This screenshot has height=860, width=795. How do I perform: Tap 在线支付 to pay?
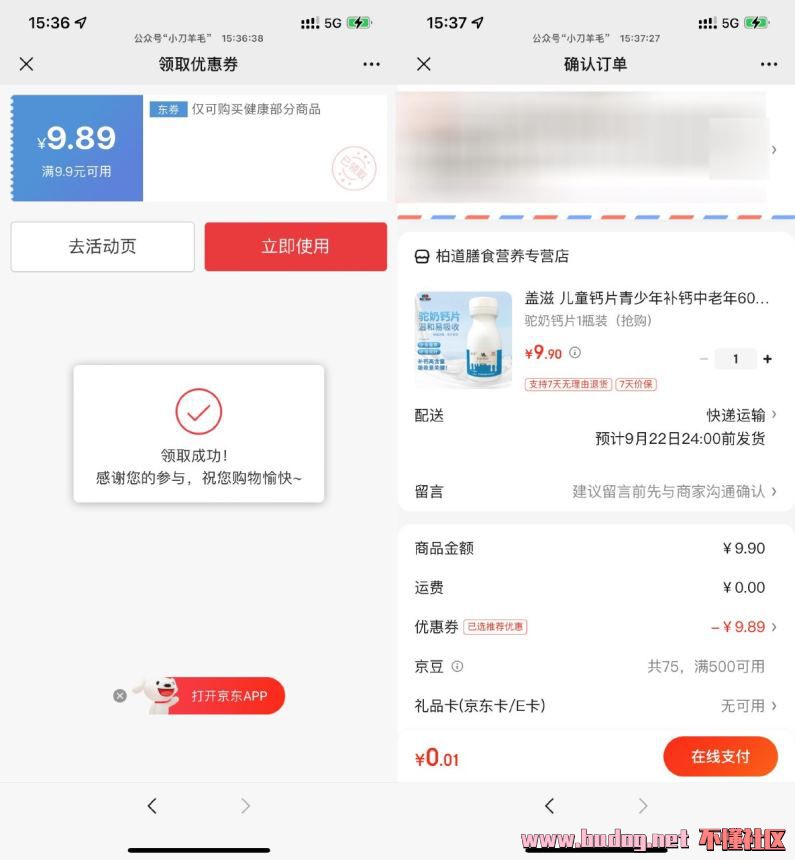[720, 756]
